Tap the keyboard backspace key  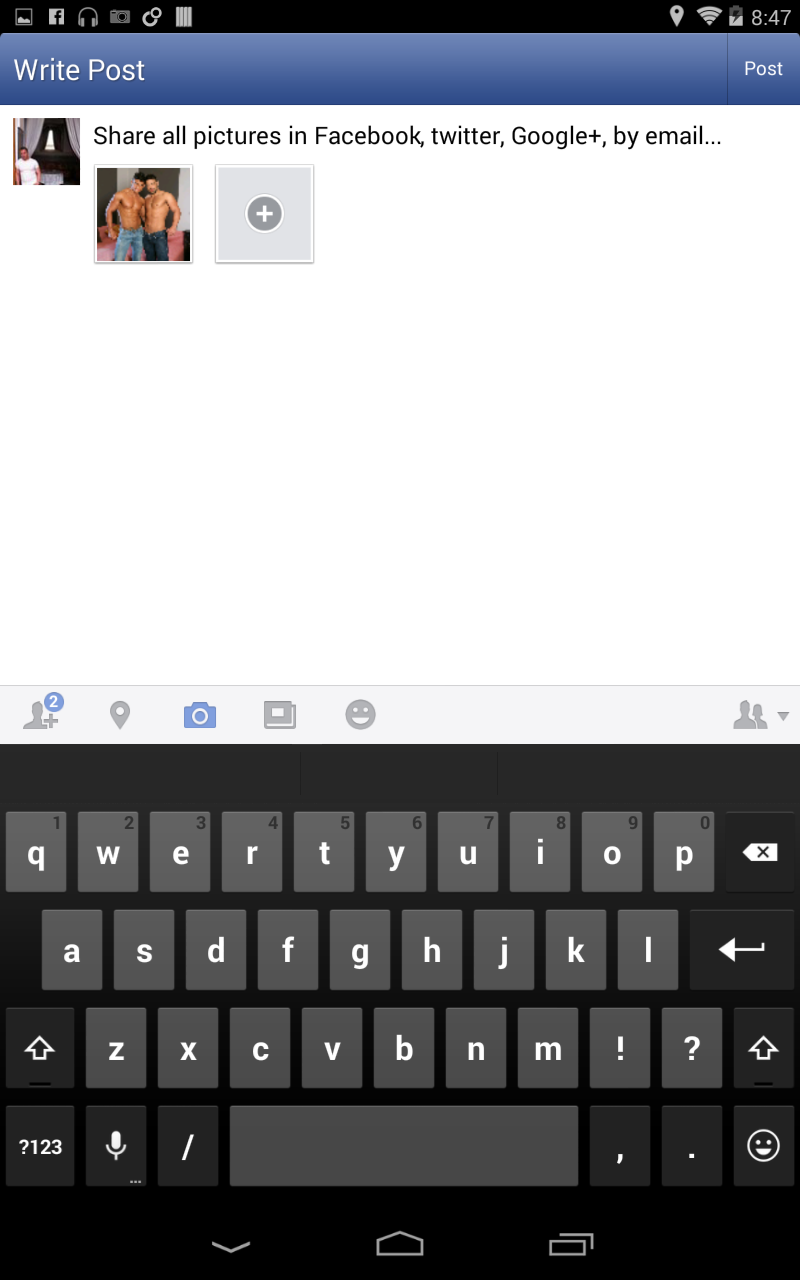[760, 852]
